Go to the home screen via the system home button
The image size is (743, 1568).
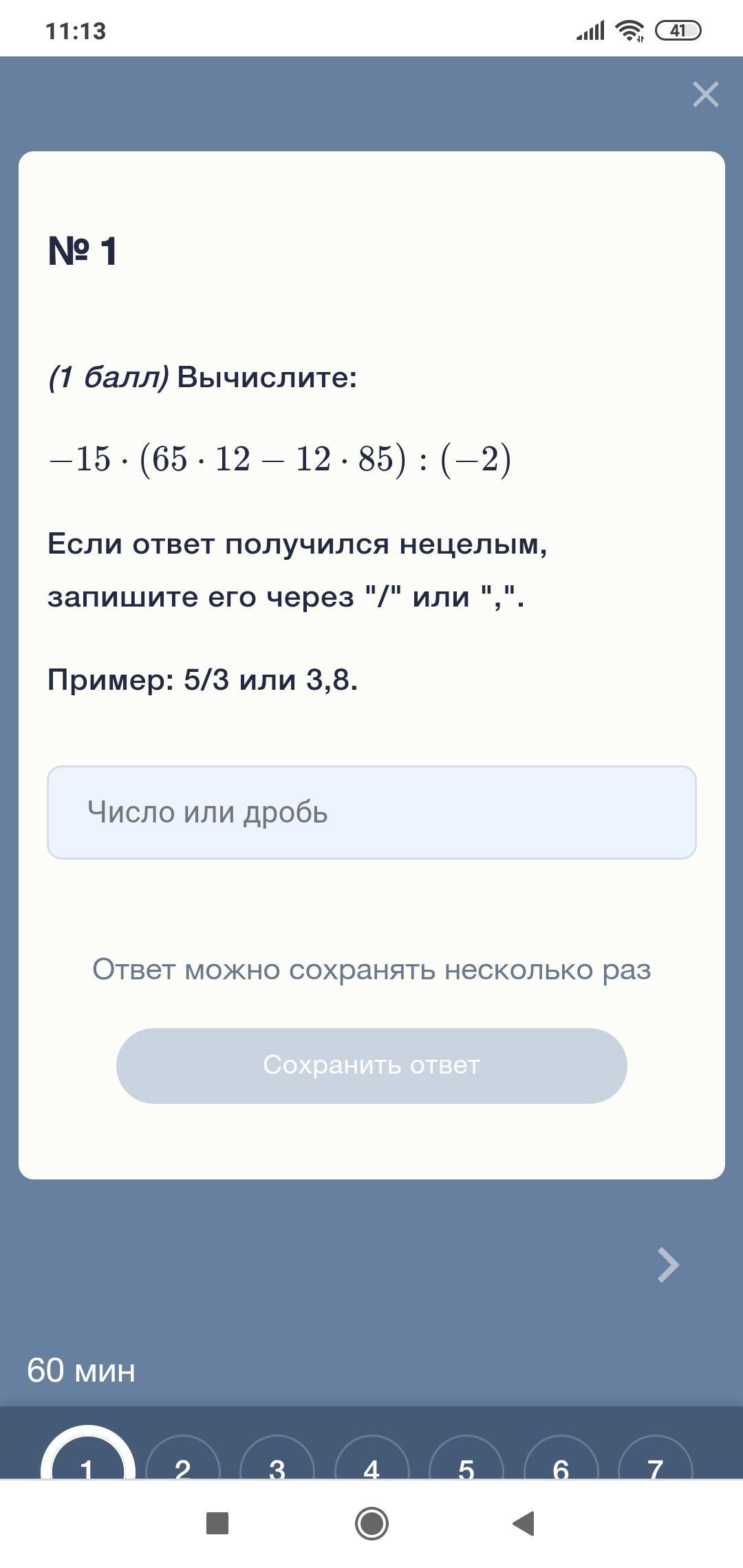point(371,1523)
